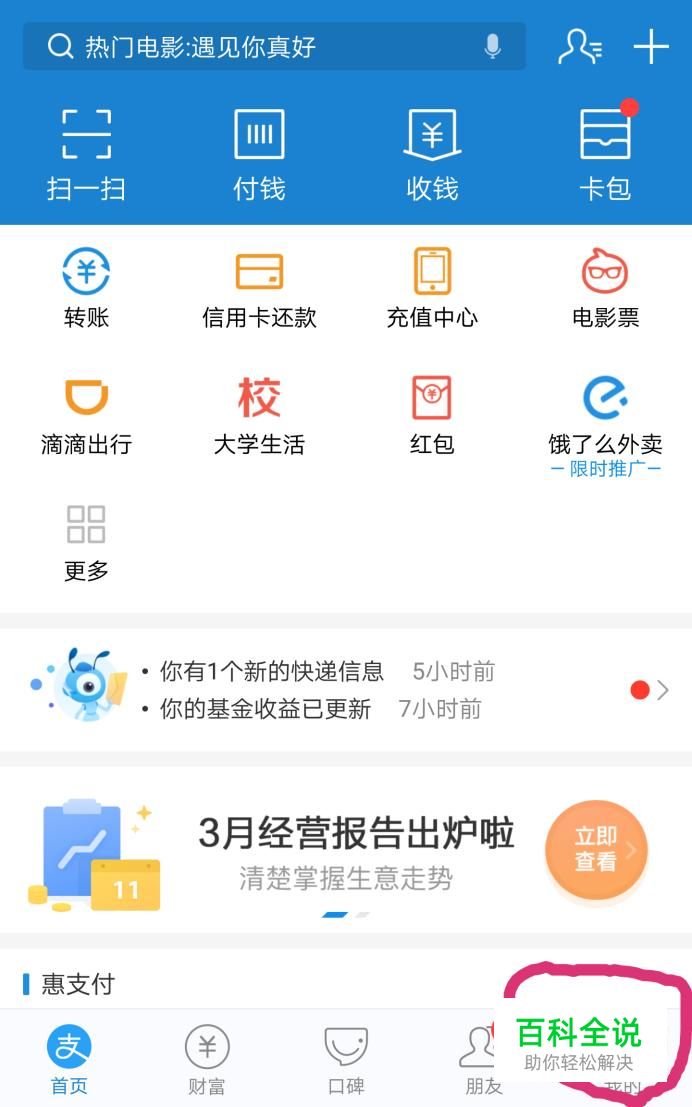
Task: Show 更多 apps
Action: tap(86, 542)
